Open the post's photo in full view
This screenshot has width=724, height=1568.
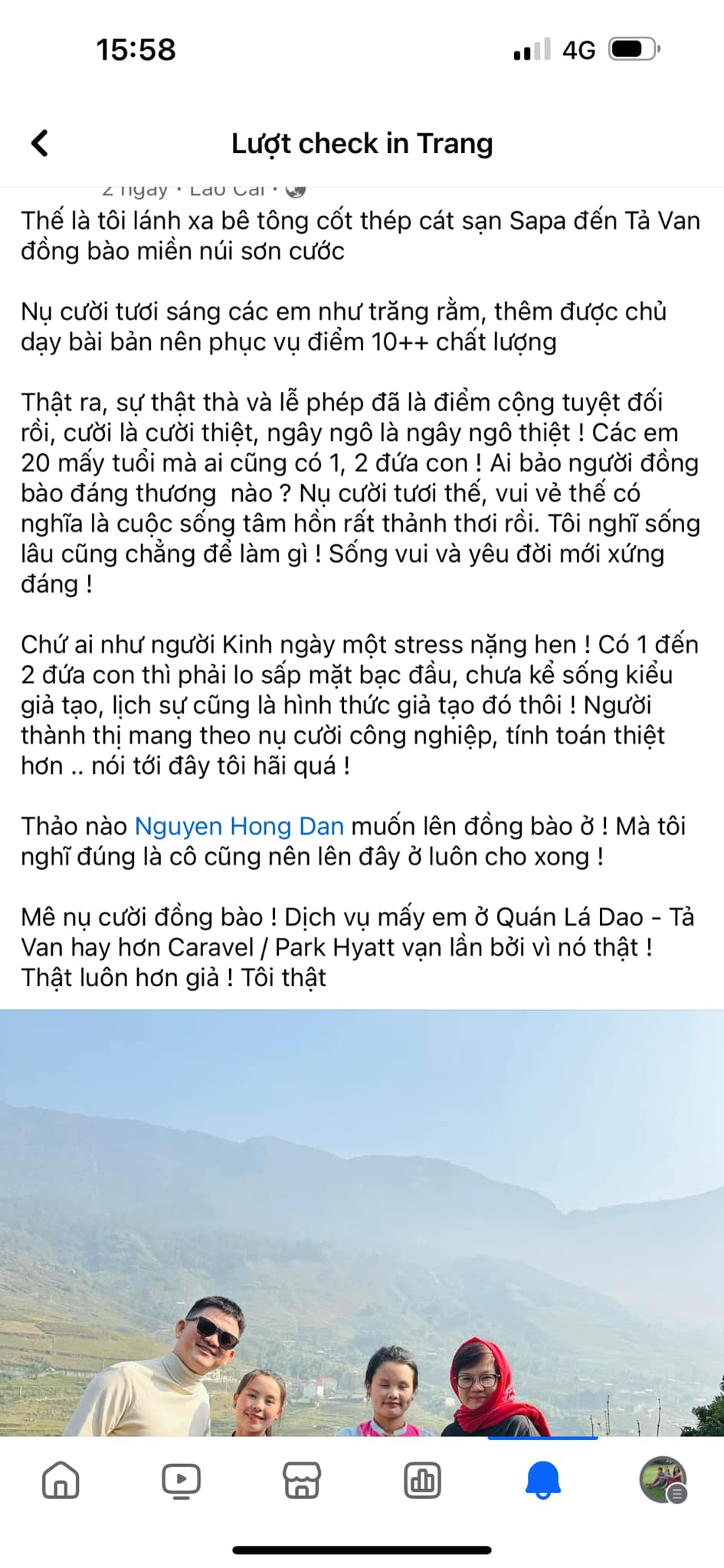coord(362,1223)
